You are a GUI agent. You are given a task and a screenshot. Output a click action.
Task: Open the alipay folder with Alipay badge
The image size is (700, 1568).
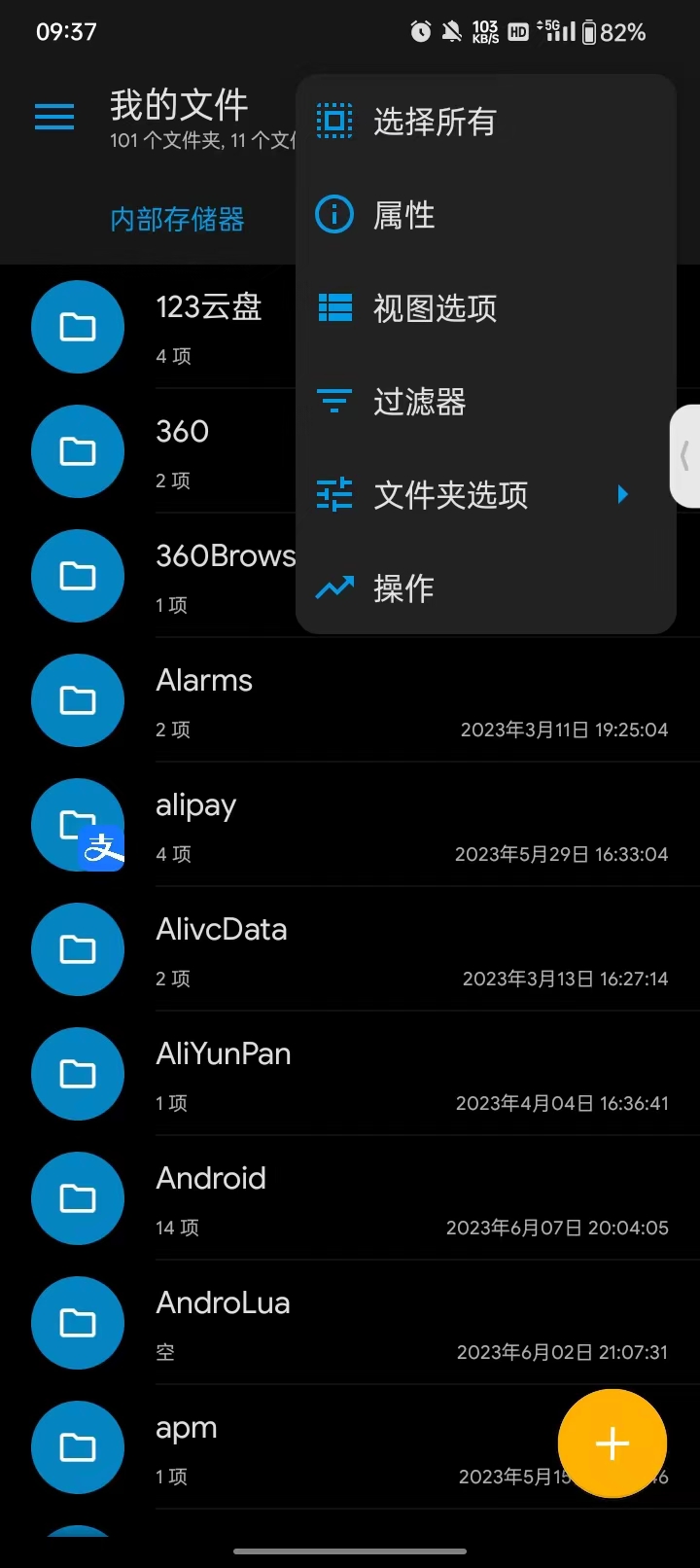point(78,825)
